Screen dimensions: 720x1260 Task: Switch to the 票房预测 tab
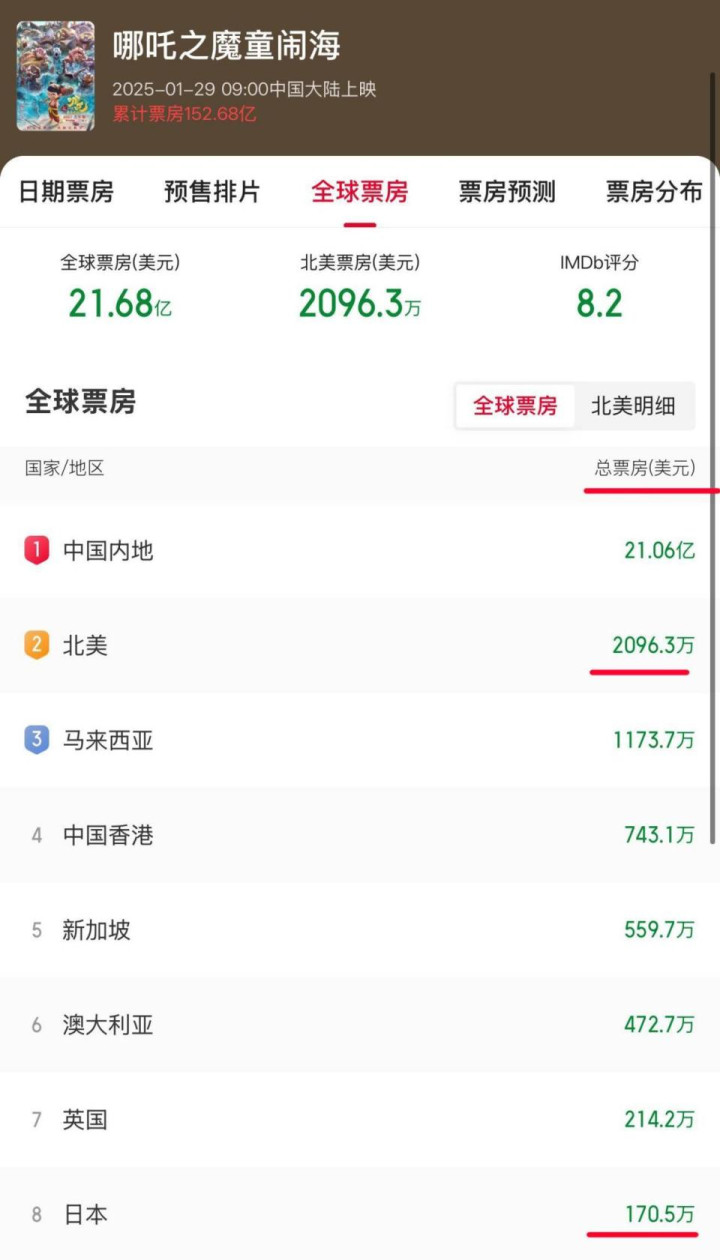point(507,192)
